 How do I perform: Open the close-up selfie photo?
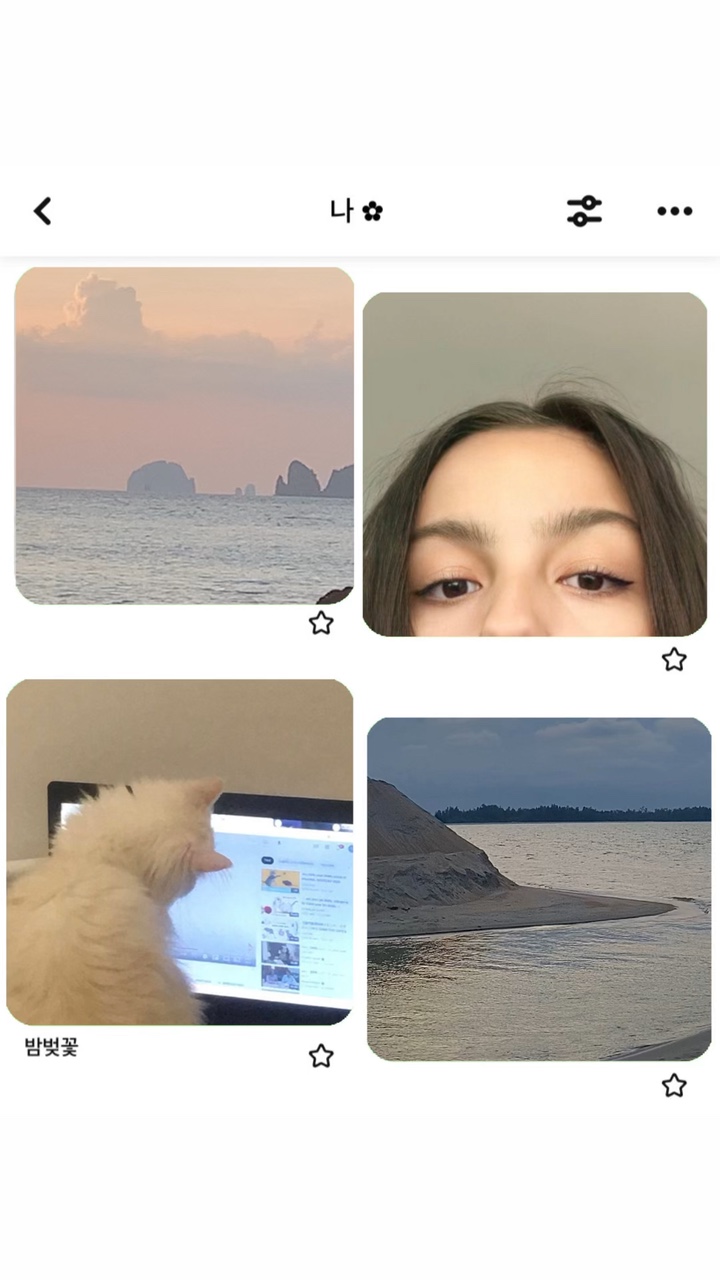[535, 464]
